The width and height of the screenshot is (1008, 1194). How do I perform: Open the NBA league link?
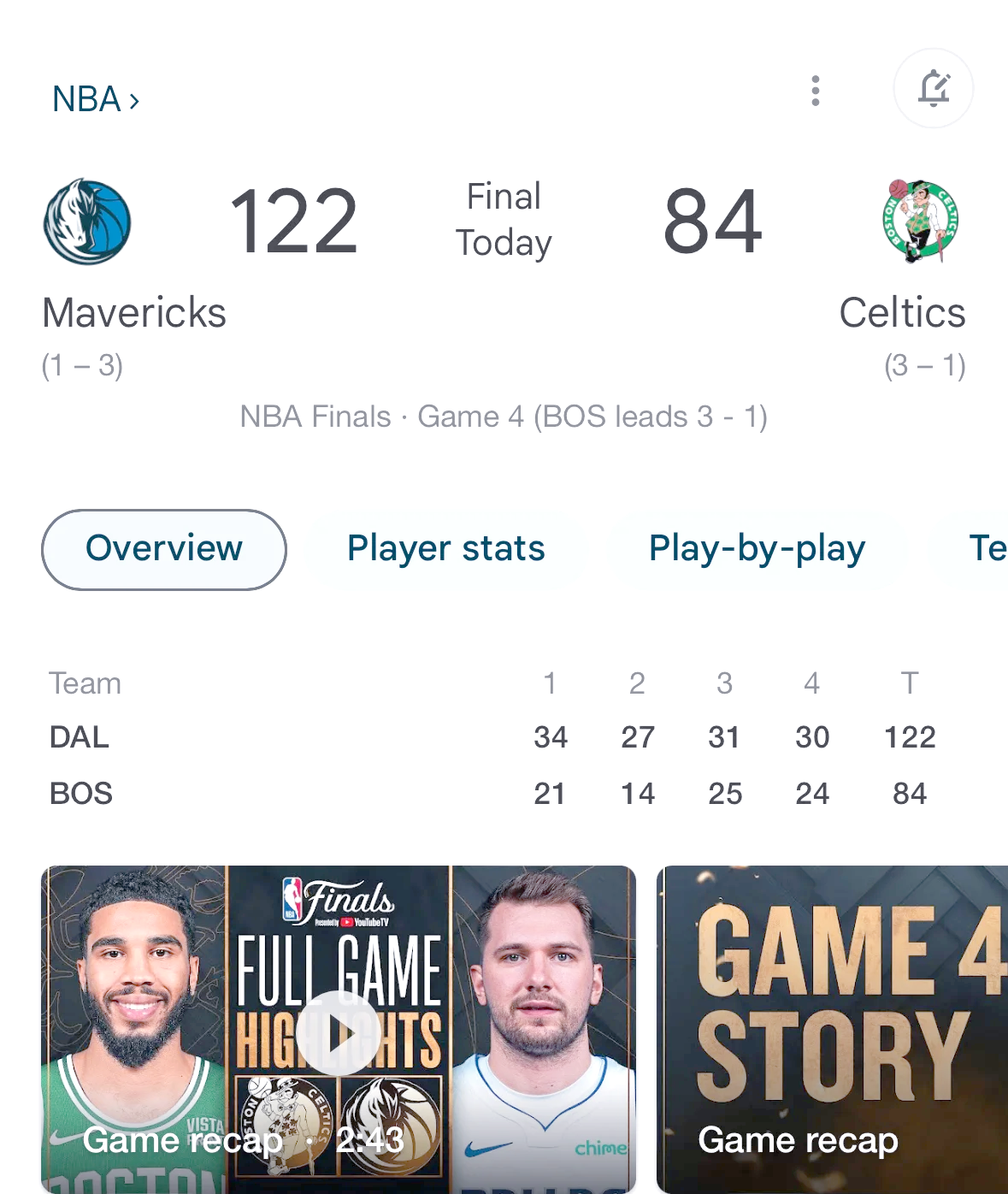pyautogui.click(x=95, y=99)
